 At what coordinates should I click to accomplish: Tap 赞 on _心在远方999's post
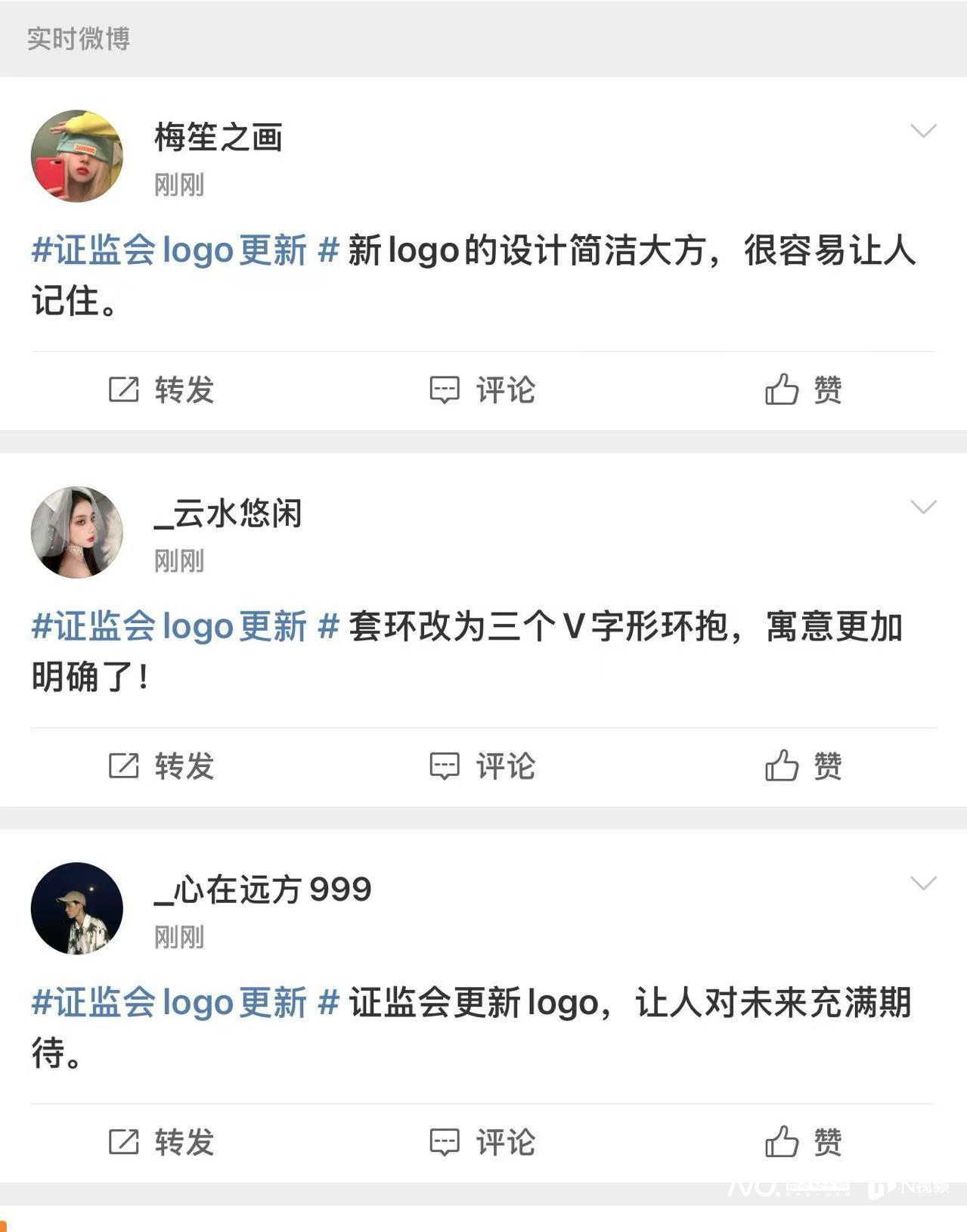[803, 1142]
